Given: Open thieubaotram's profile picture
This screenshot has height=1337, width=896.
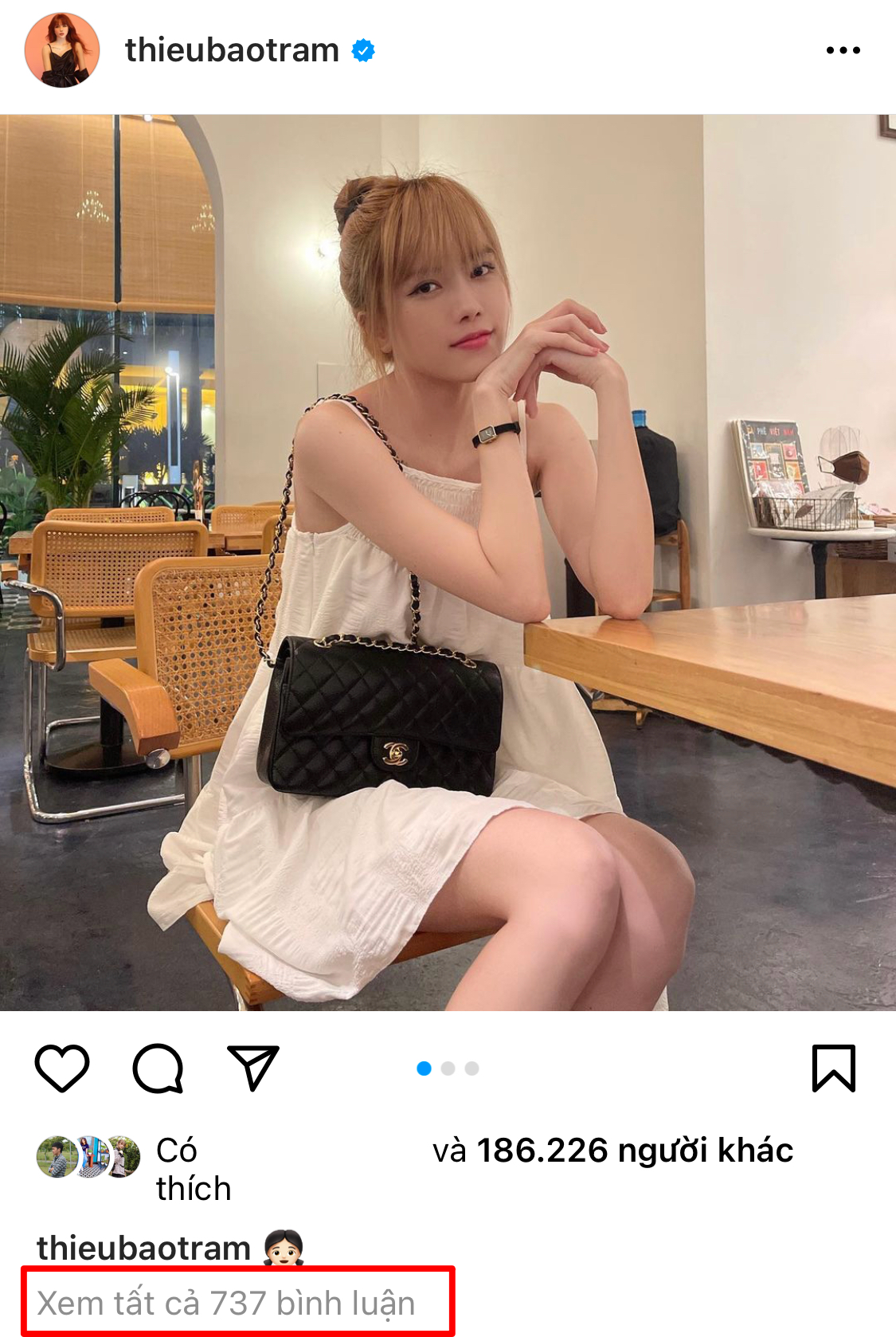Looking at the screenshot, I should [62, 50].
